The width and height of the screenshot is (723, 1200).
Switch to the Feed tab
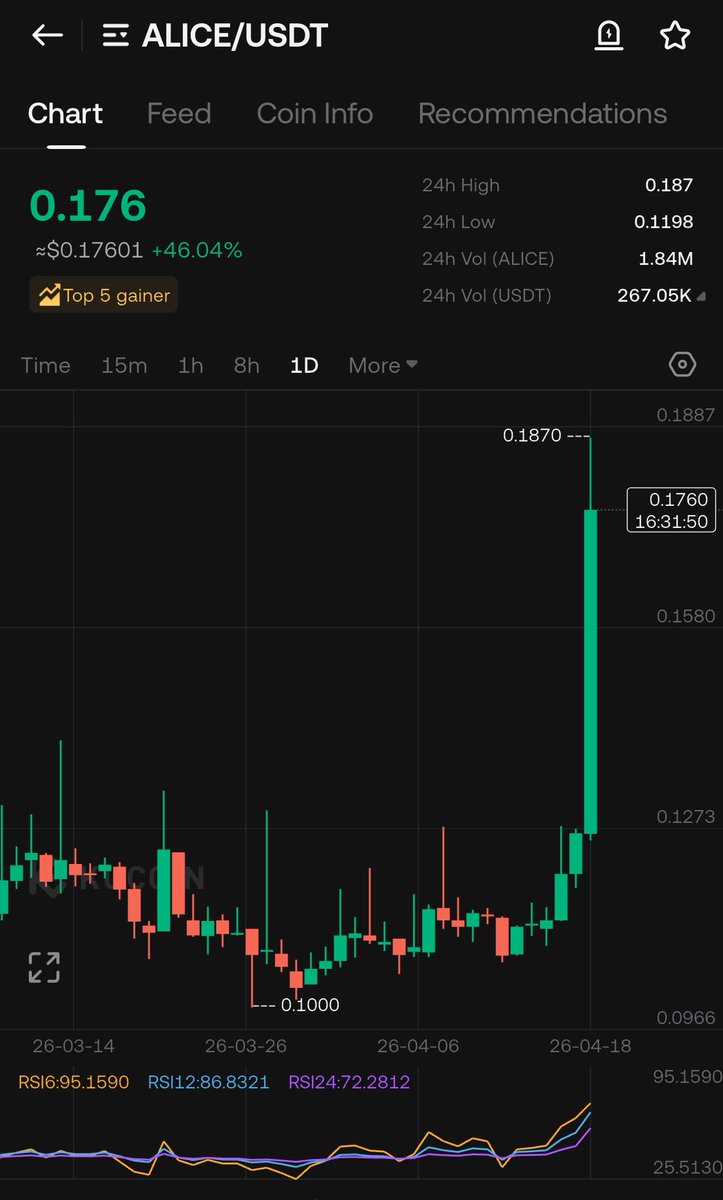click(179, 114)
